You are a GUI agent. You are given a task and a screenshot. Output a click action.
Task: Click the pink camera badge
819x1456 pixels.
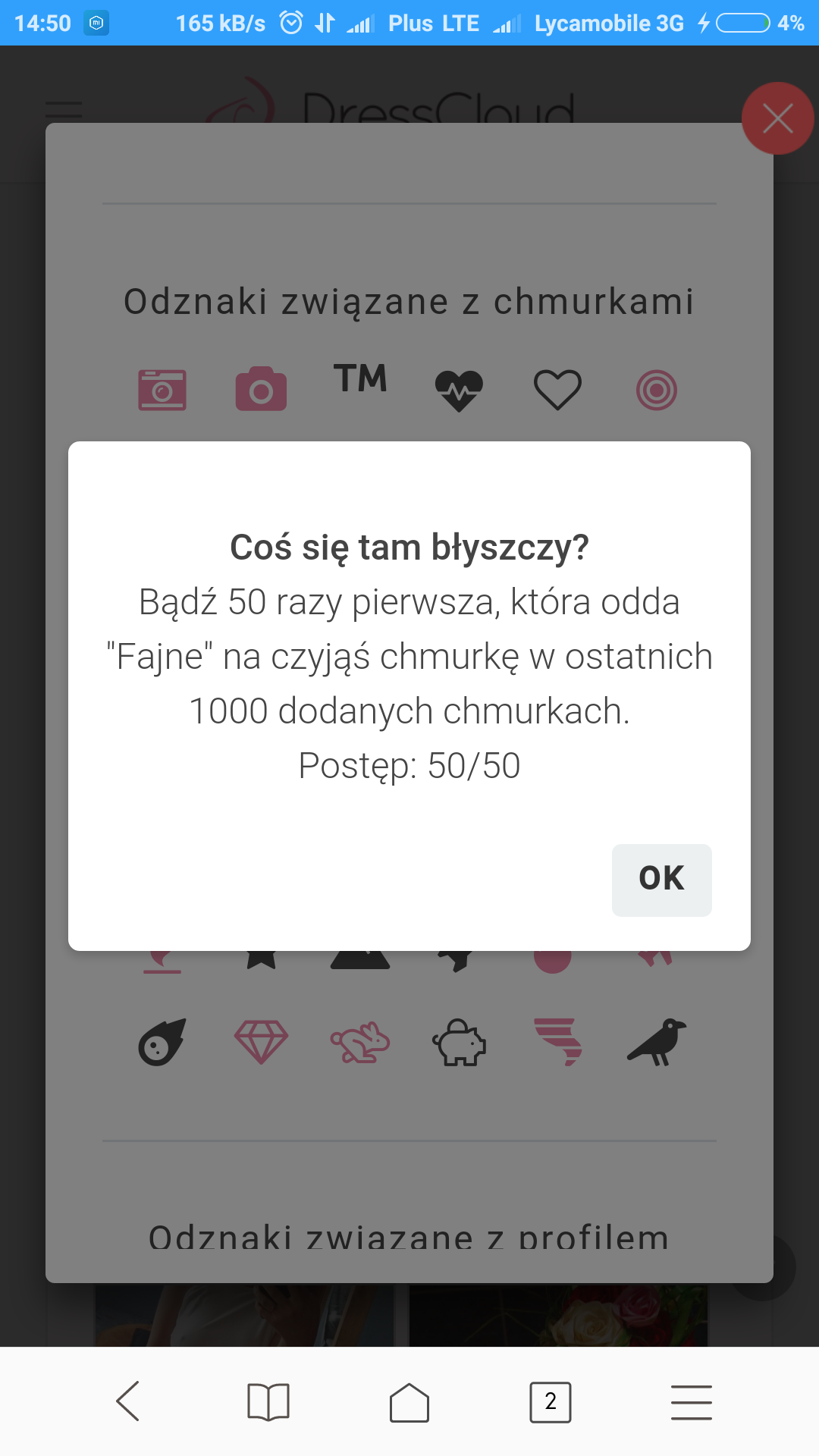[x=261, y=389]
